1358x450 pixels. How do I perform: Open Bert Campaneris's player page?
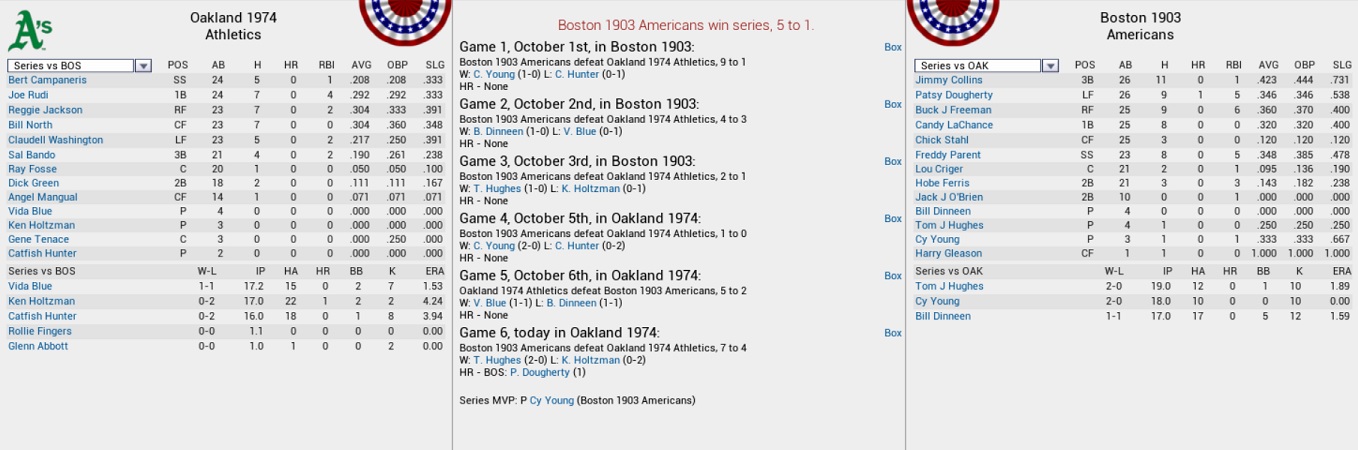coord(47,80)
